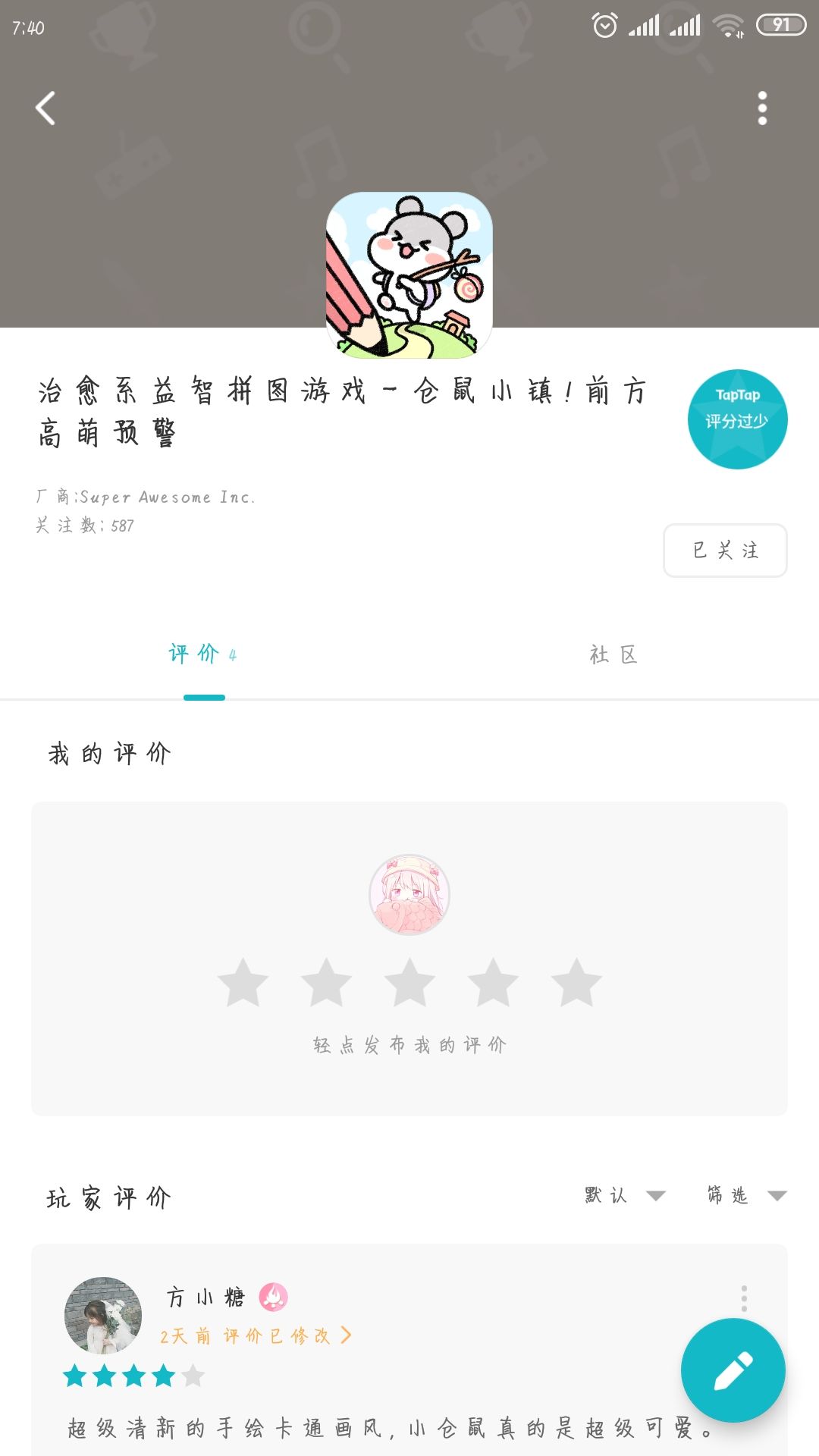Open options menu on 方小糖's review

744,1298
